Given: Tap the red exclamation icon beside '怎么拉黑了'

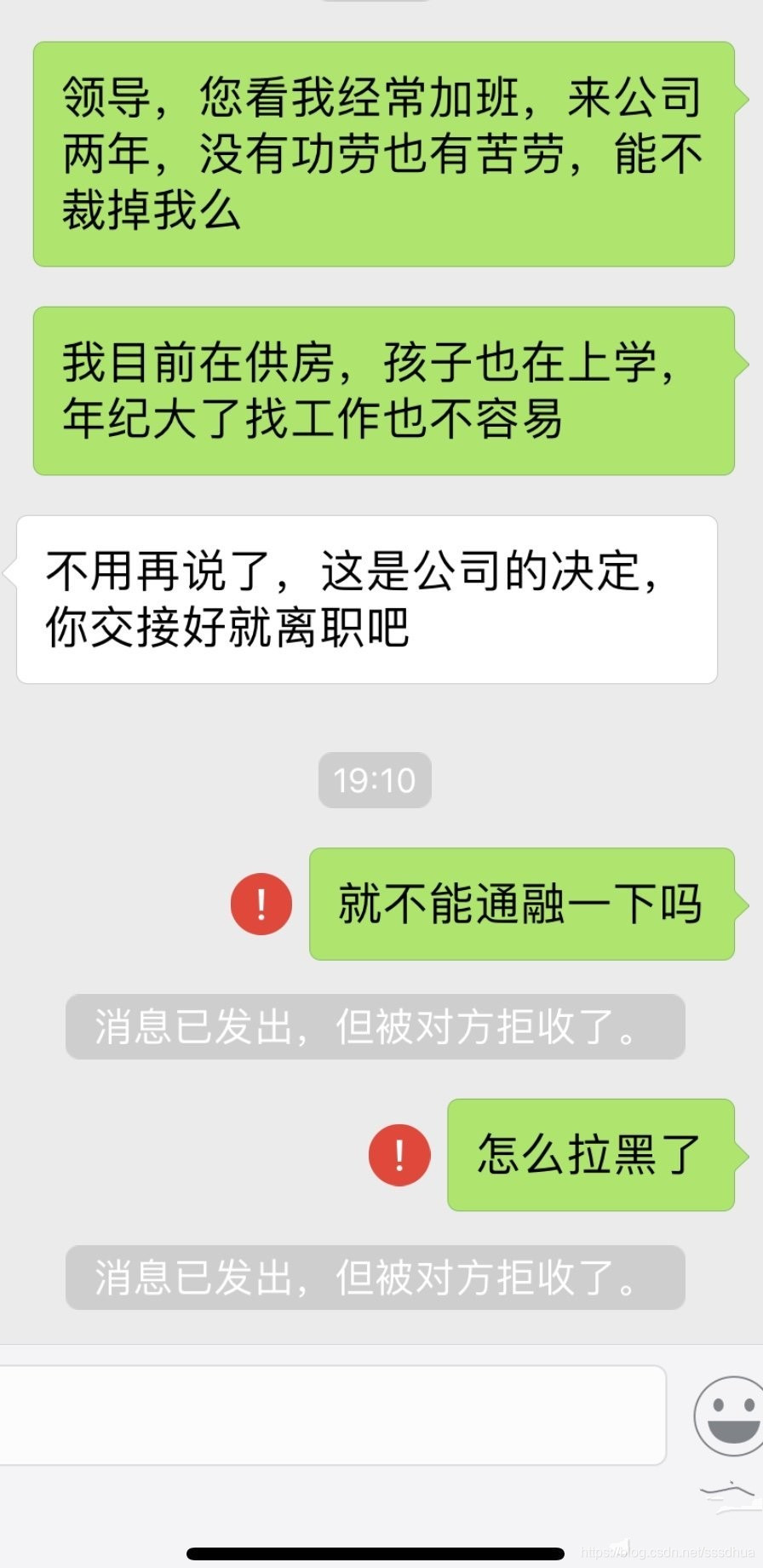Looking at the screenshot, I should 399,1156.
